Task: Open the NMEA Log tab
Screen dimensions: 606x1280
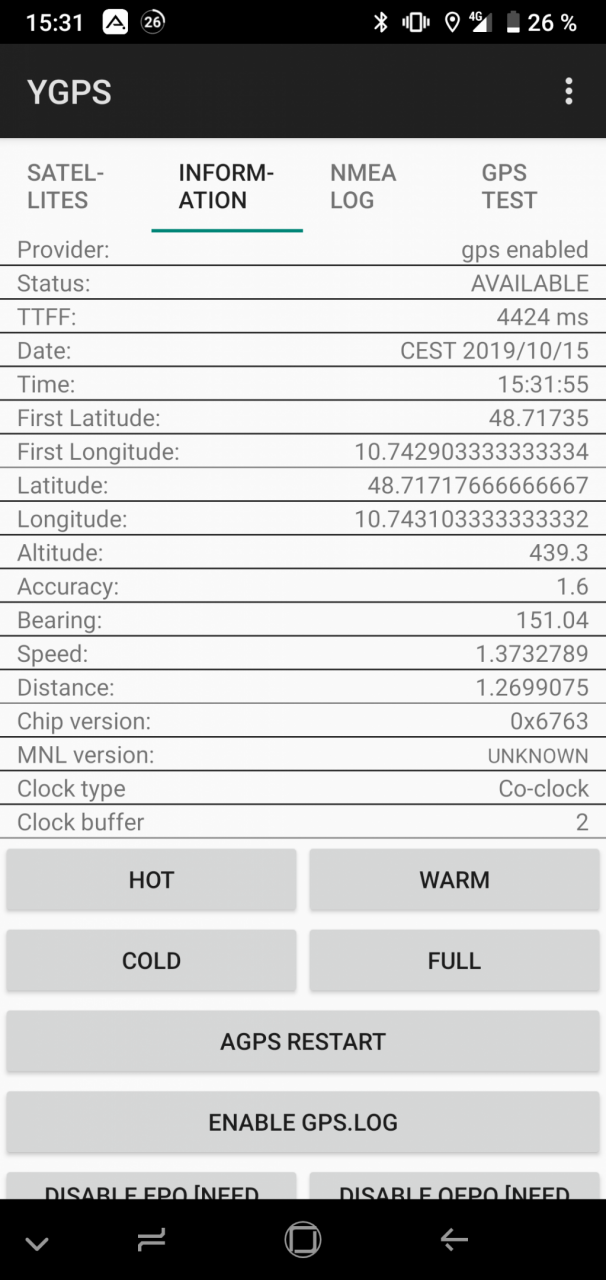Action: coord(378,186)
